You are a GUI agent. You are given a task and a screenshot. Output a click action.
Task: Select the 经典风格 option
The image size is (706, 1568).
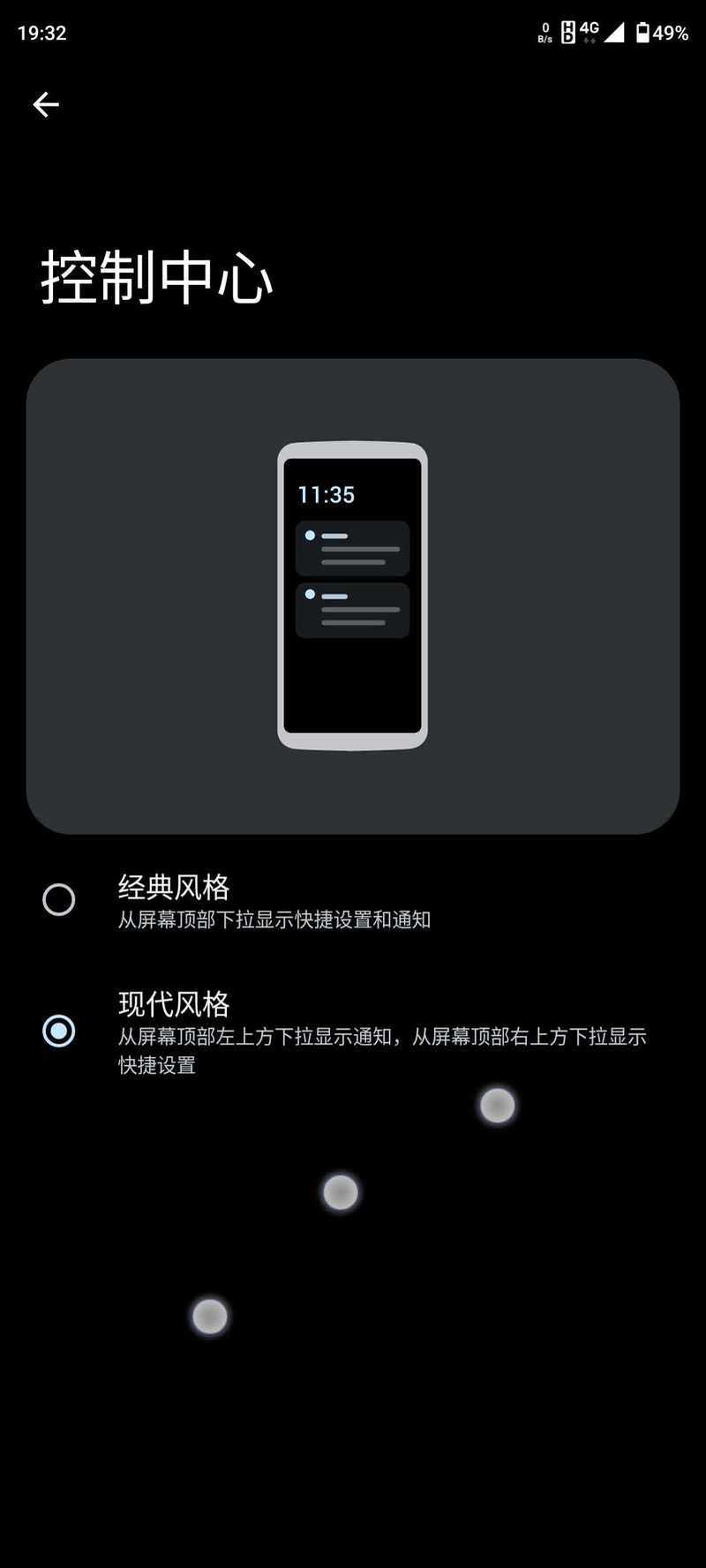click(353, 900)
